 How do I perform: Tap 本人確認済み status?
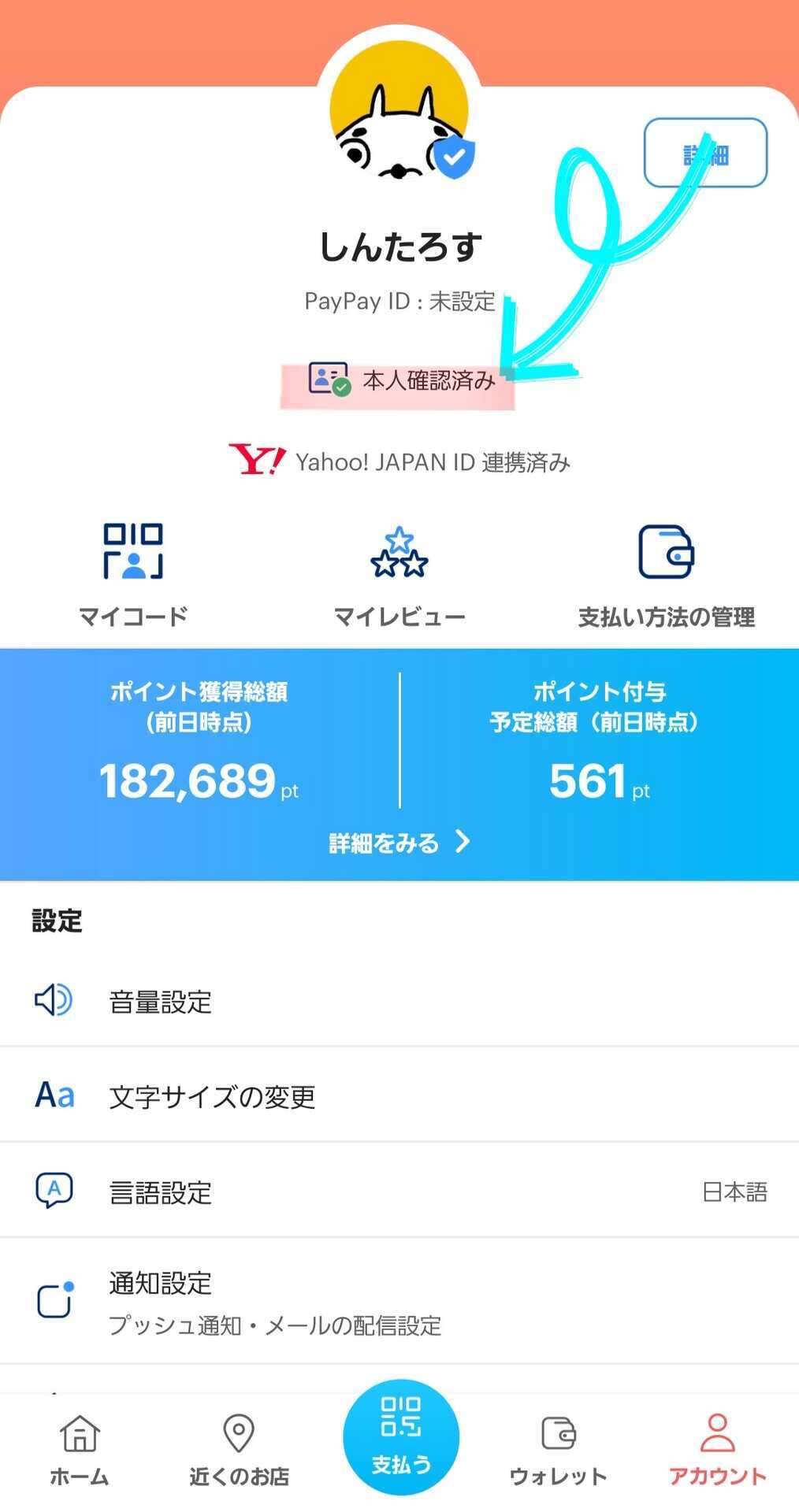(401, 380)
